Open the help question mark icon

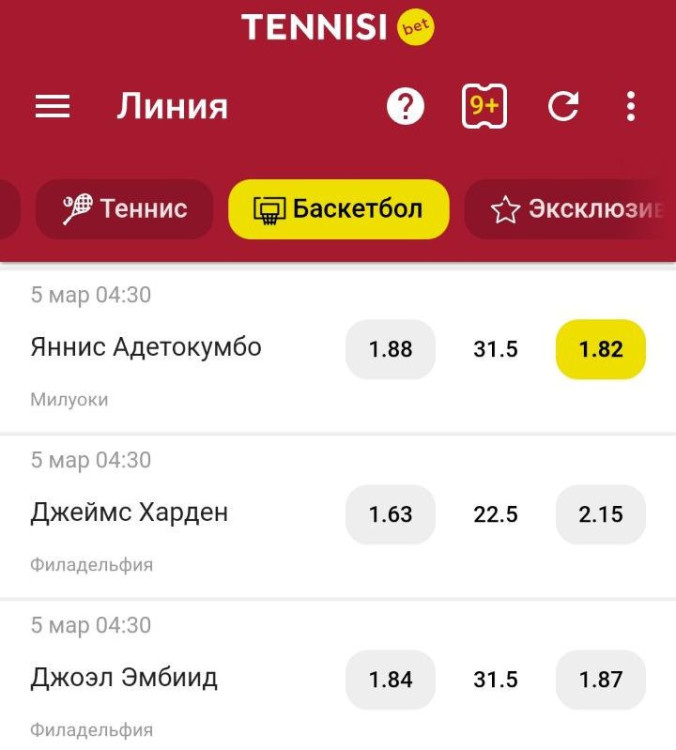tap(405, 107)
